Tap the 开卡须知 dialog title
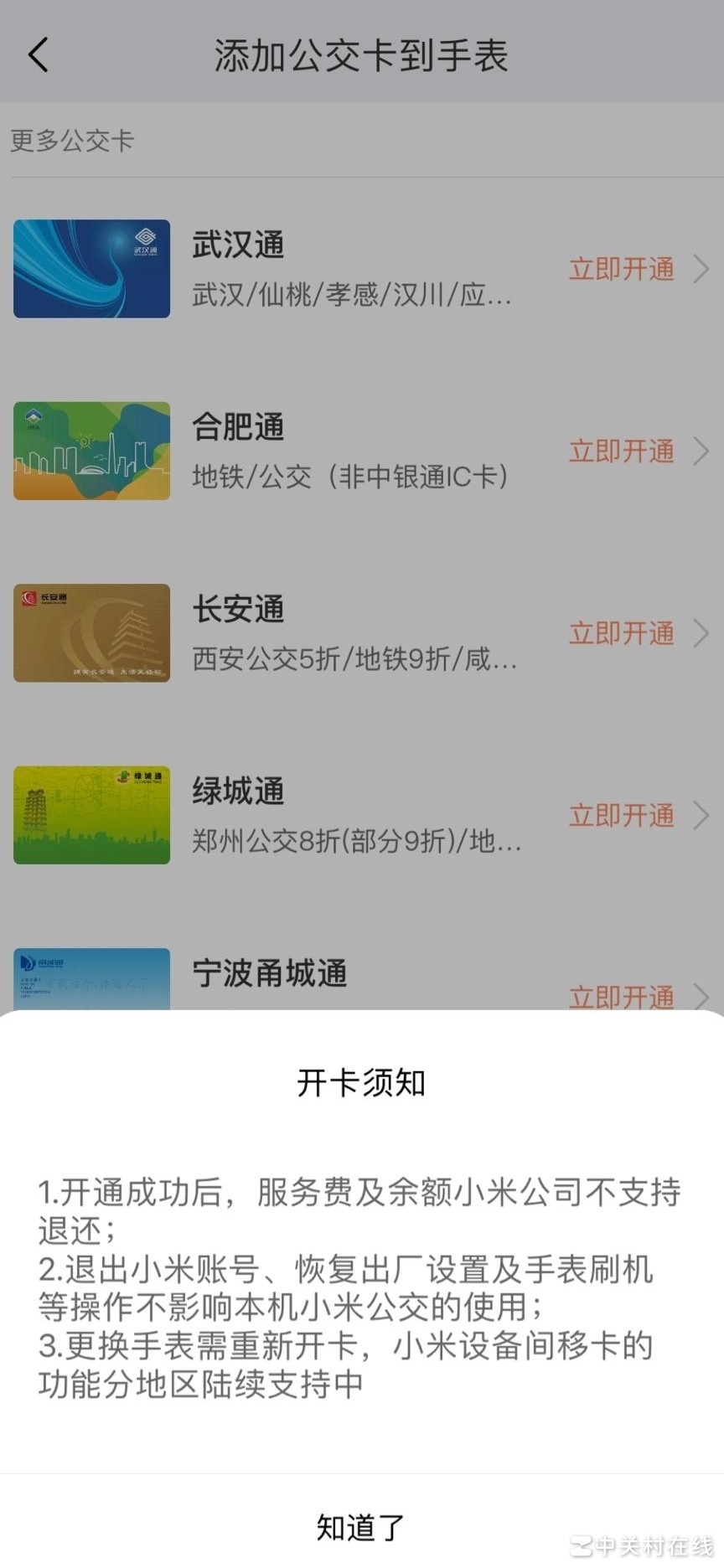Screen dimensions: 724x1568 [361, 1082]
